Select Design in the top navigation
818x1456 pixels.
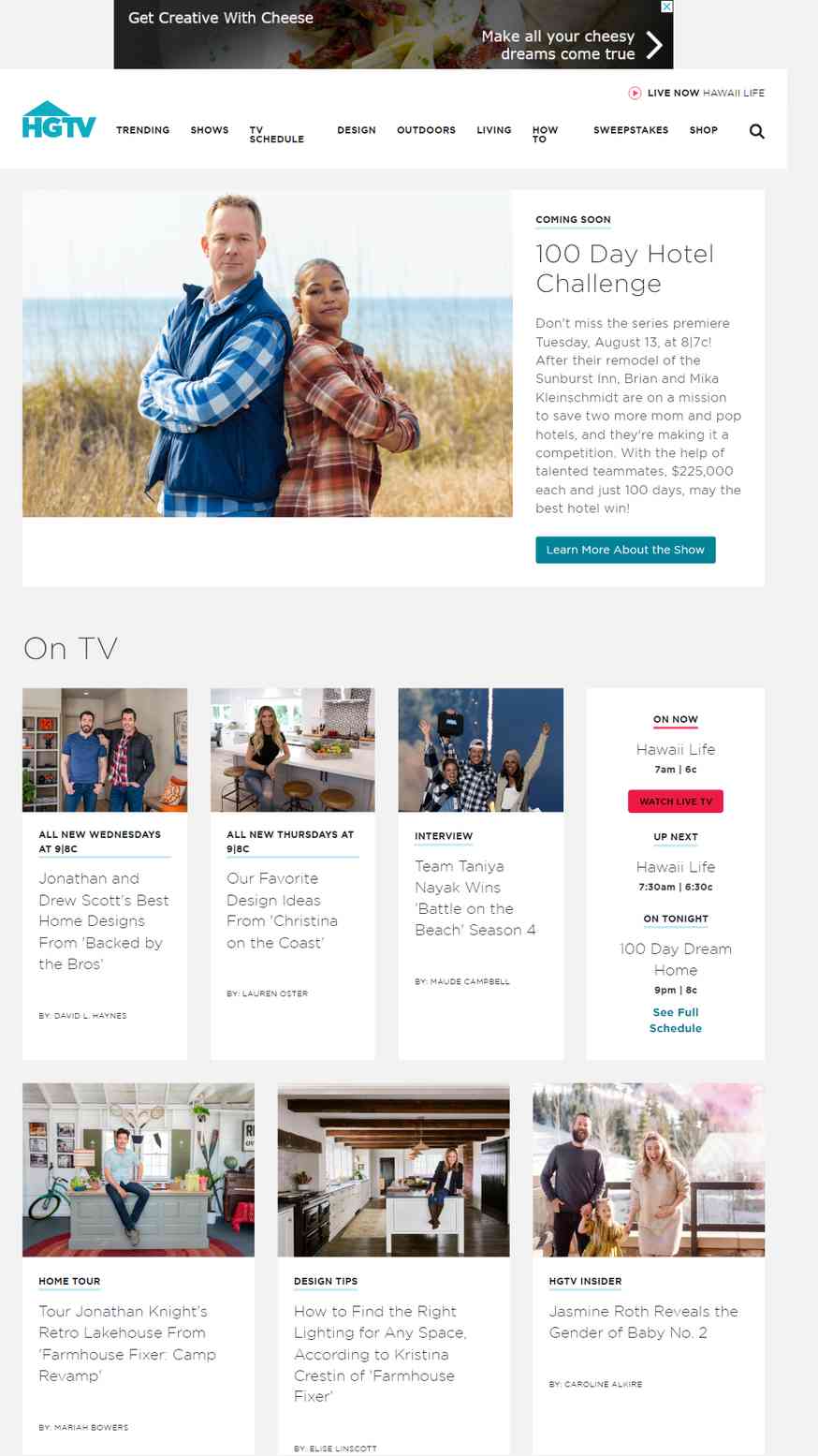click(x=357, y=130)
